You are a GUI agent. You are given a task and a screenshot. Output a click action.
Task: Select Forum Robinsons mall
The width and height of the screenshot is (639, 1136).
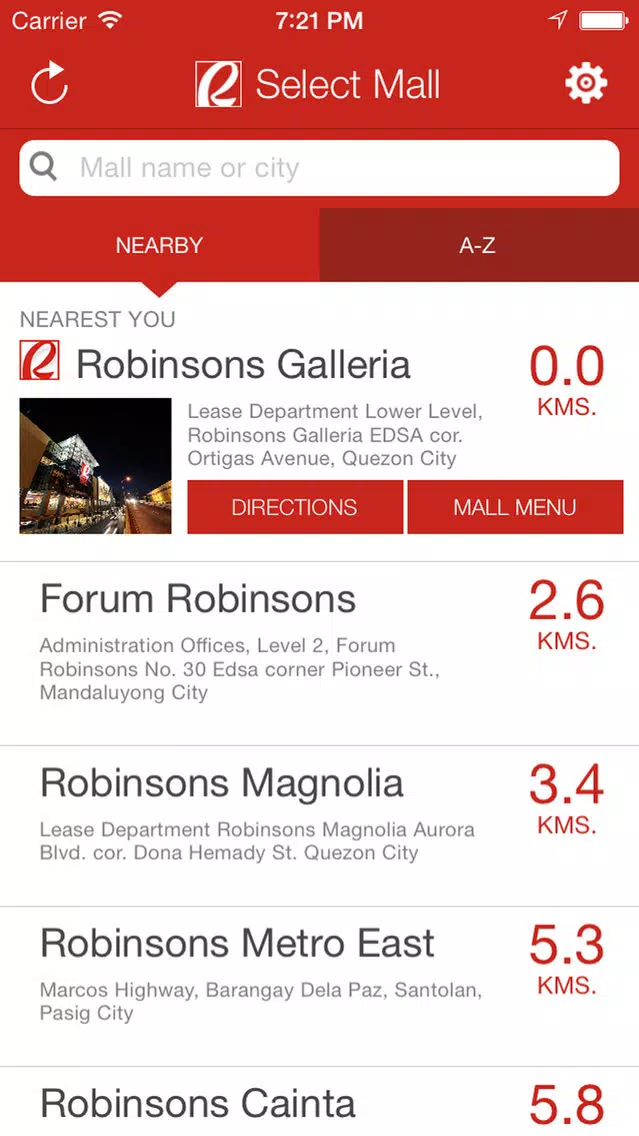[320, 653]
